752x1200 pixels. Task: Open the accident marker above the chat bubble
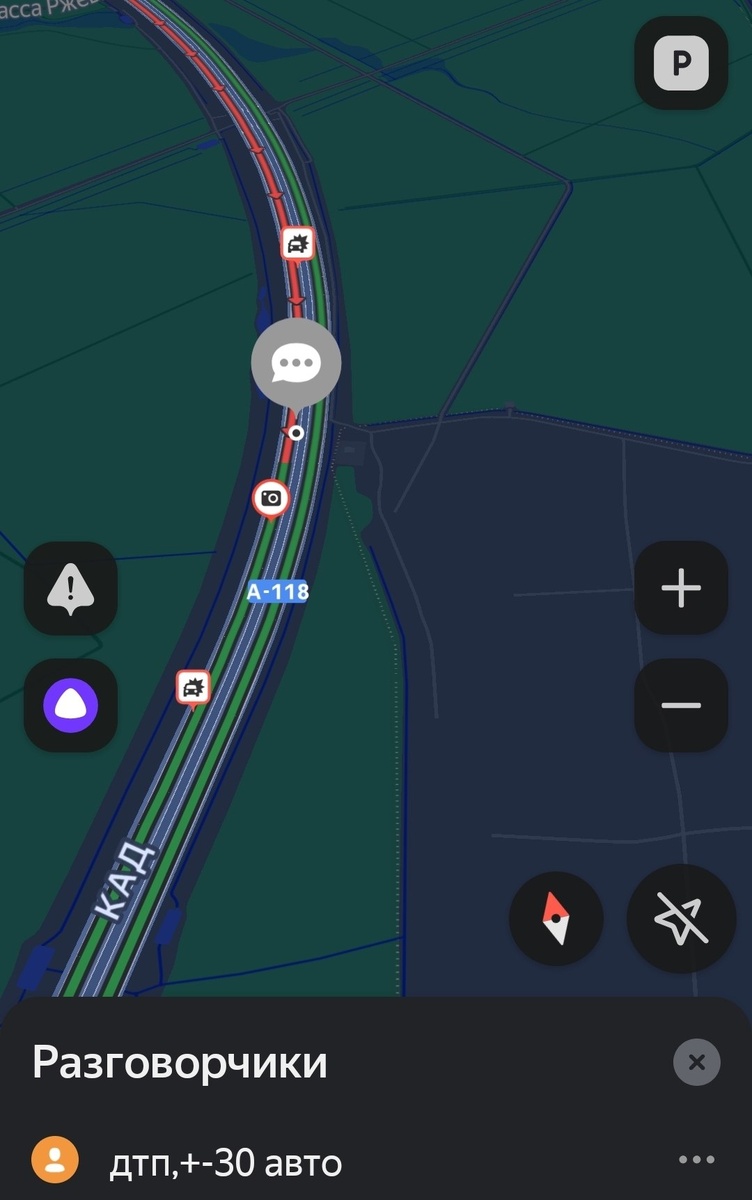coord(297,243)
